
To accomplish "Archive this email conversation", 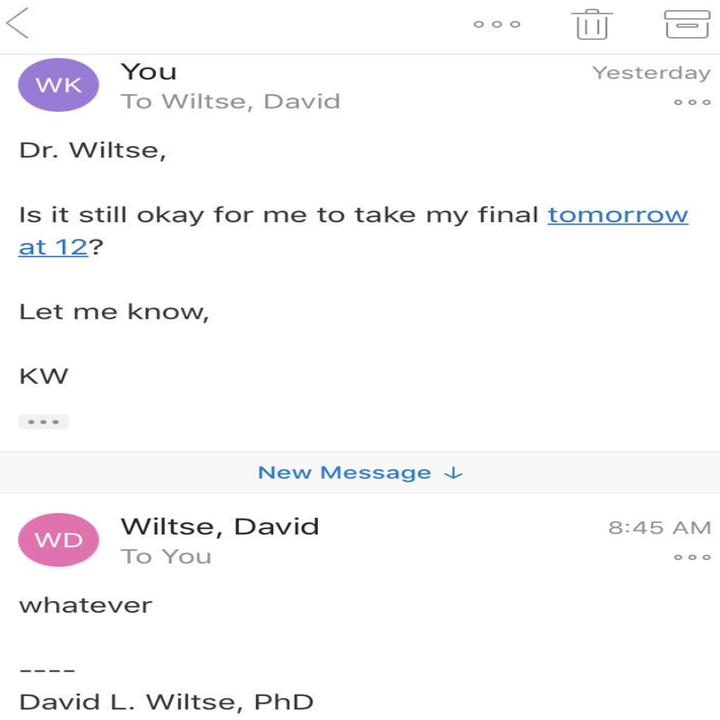I will tap(687, 23).
